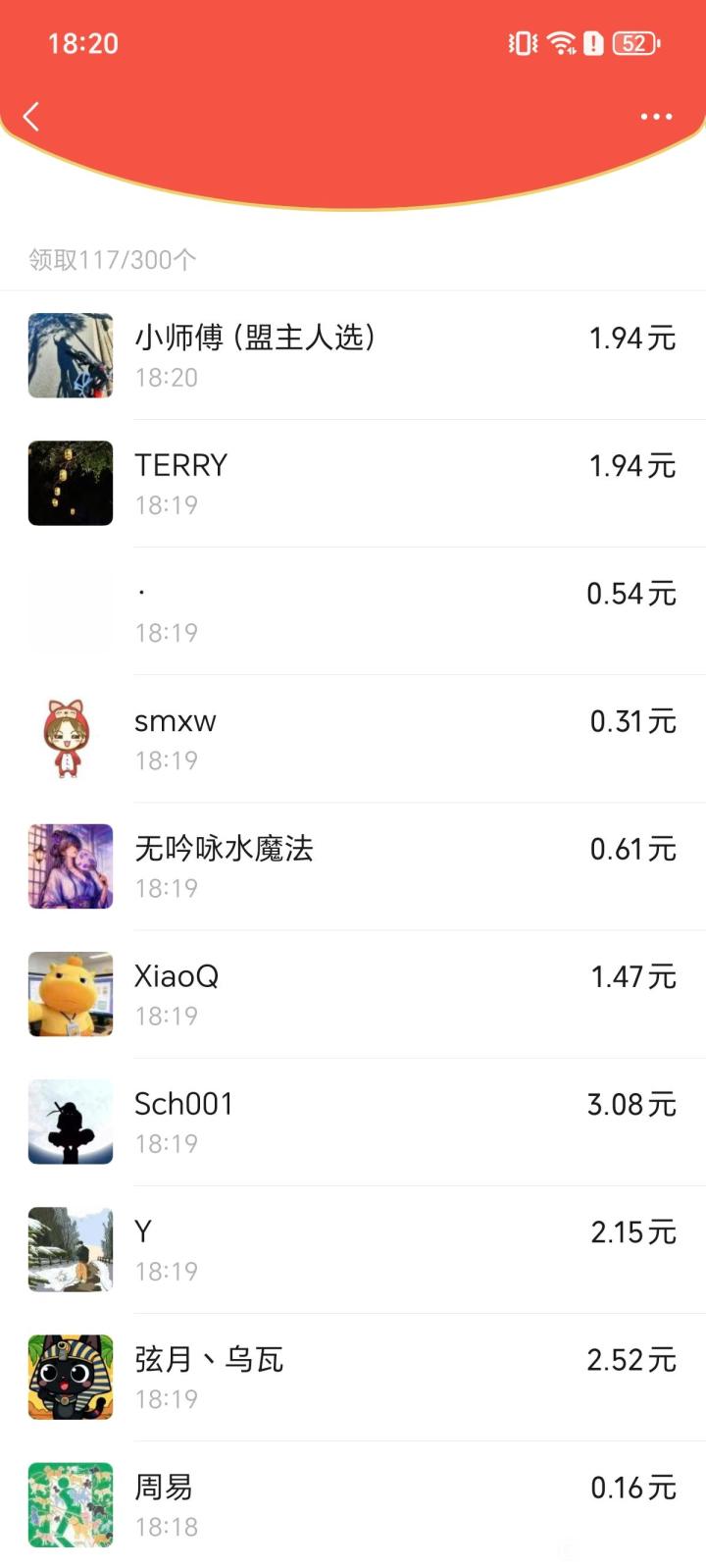Tap the back arrow to return
The image size is (706, 1568).
tap(31, 116)
